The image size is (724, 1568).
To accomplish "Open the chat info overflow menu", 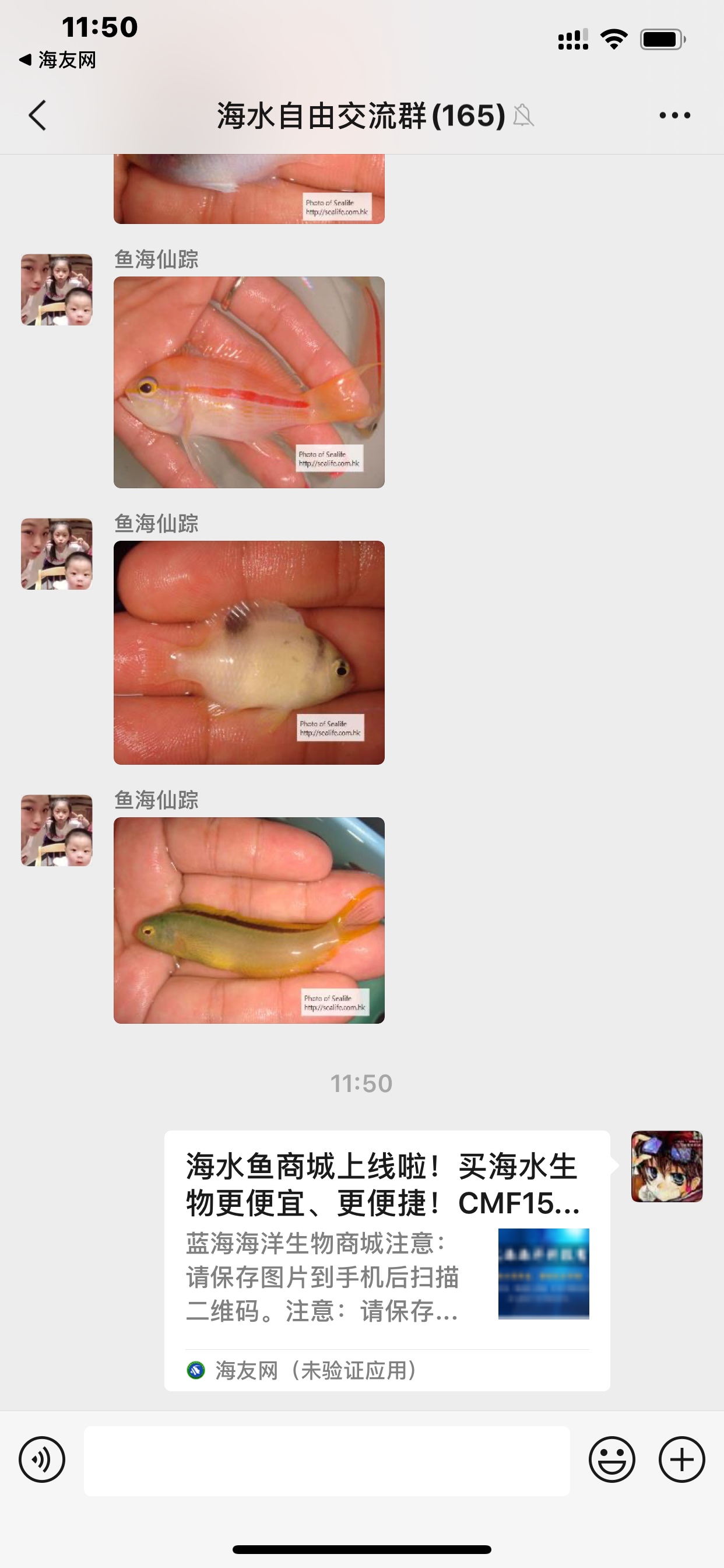I will click(x=674, y=115).
